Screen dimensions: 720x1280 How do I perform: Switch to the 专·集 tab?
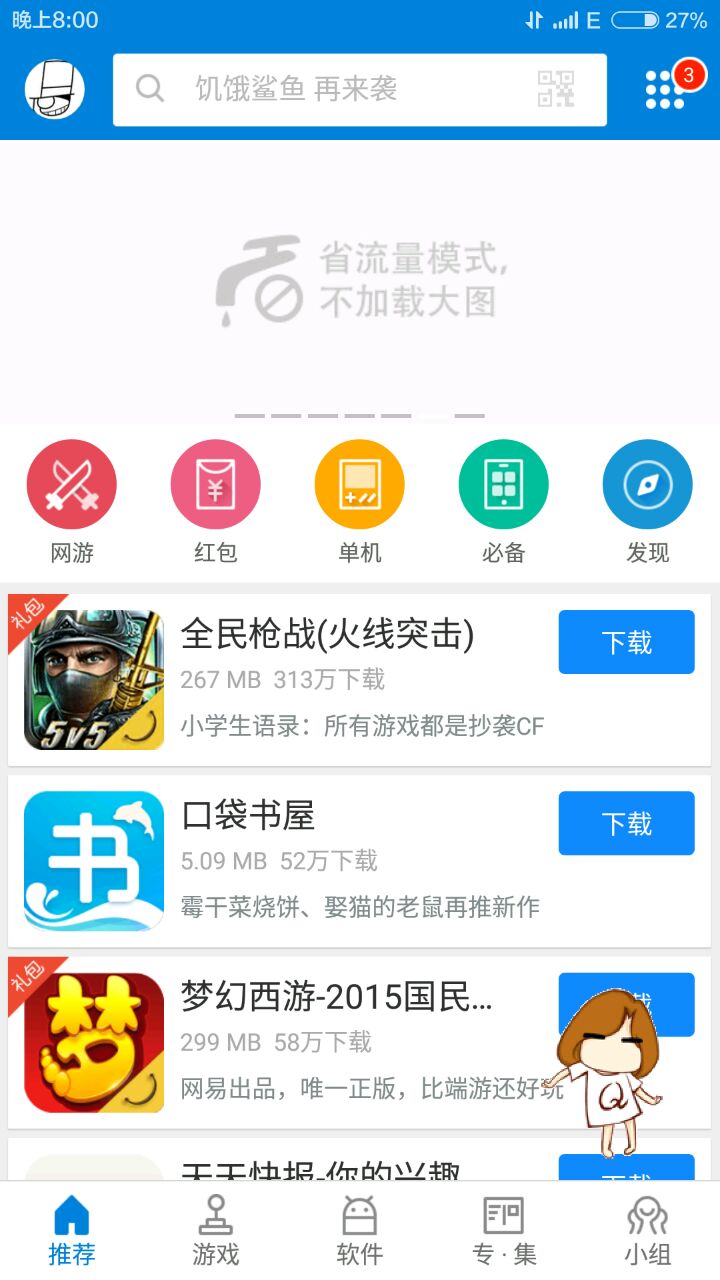(x=504, y=1231)
